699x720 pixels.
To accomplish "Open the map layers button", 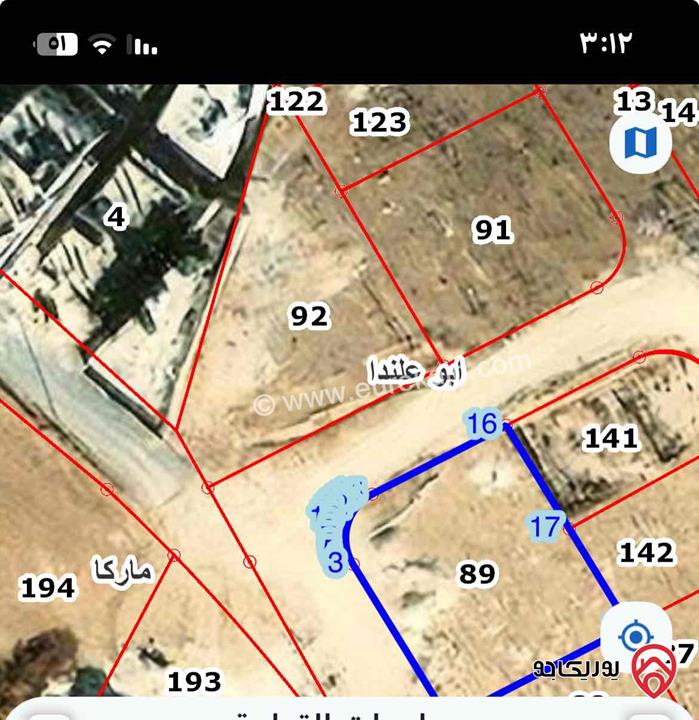I will [x=640, y=143].
